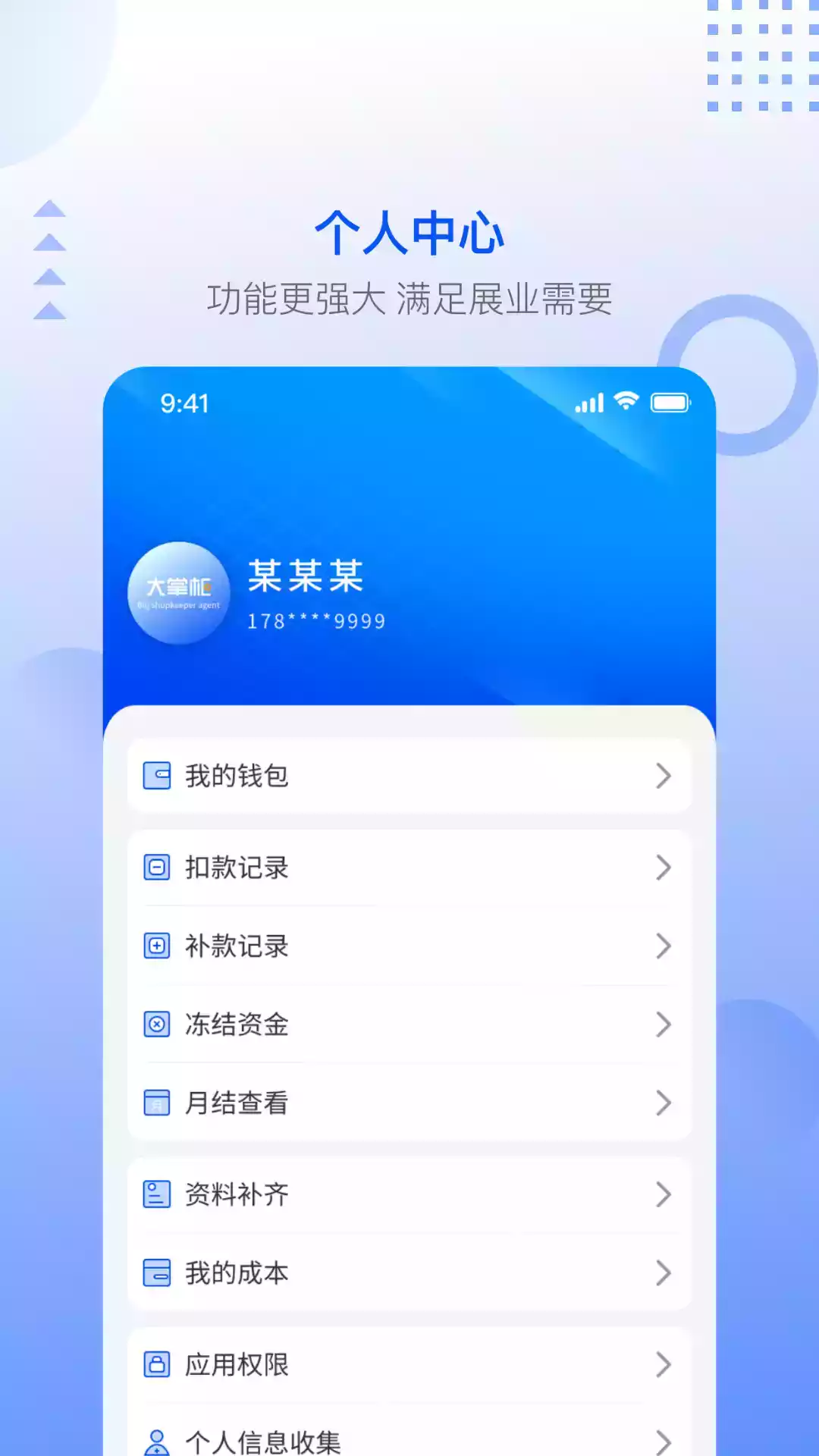
Task: Click the 扣款记录 deduction record icon
Action: click(x=156, y=868)
